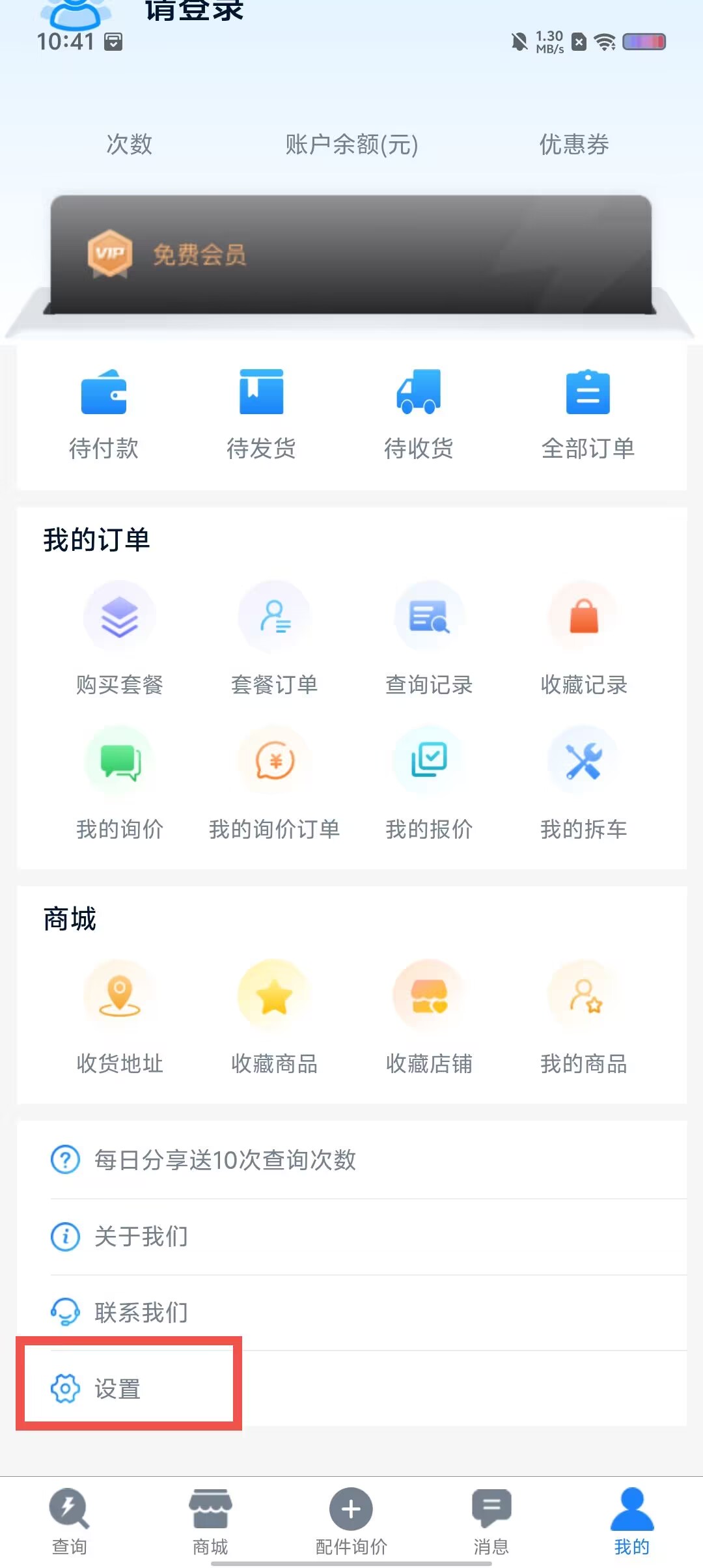The width and height of the screenshot is (703, 1568).
Task: Open 每日分享送10次查询次数 row
Action: point(351,1160)
